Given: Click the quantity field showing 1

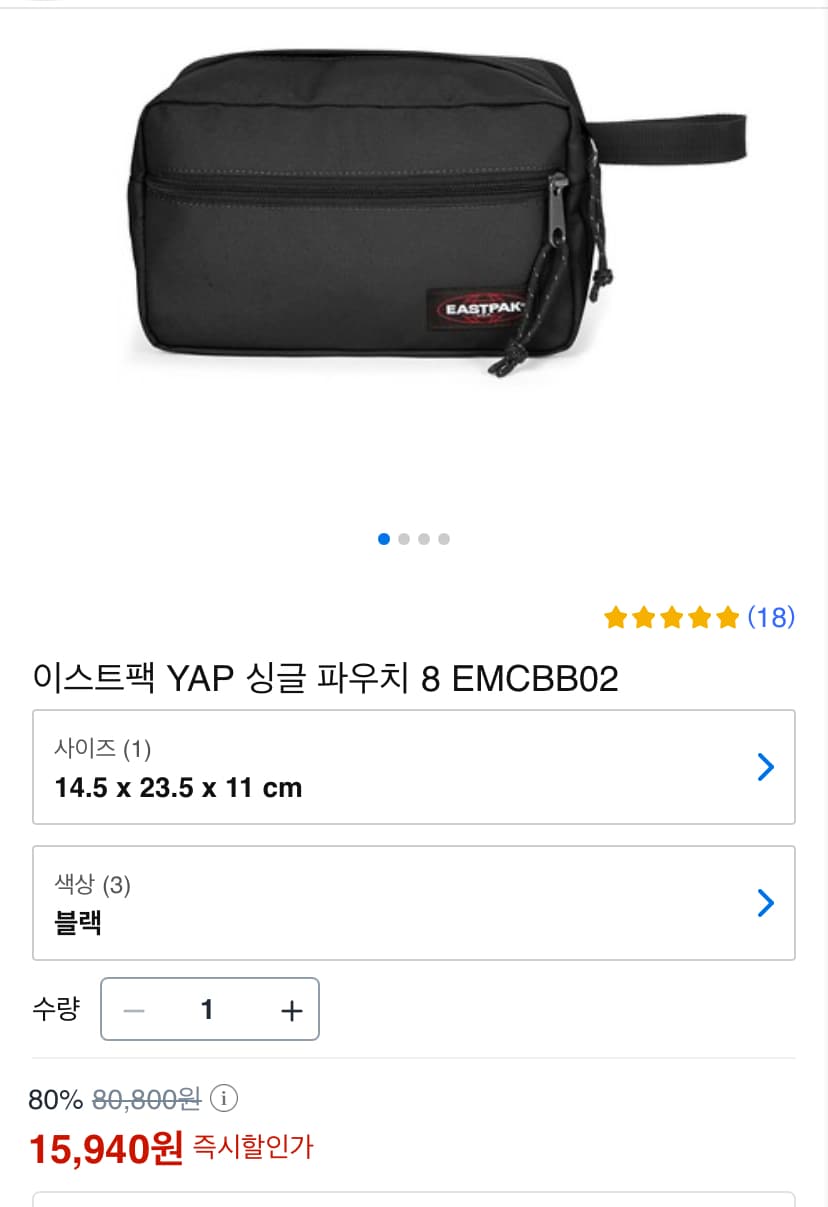Looking at the screenshot, I should [x=207, y=1010].
